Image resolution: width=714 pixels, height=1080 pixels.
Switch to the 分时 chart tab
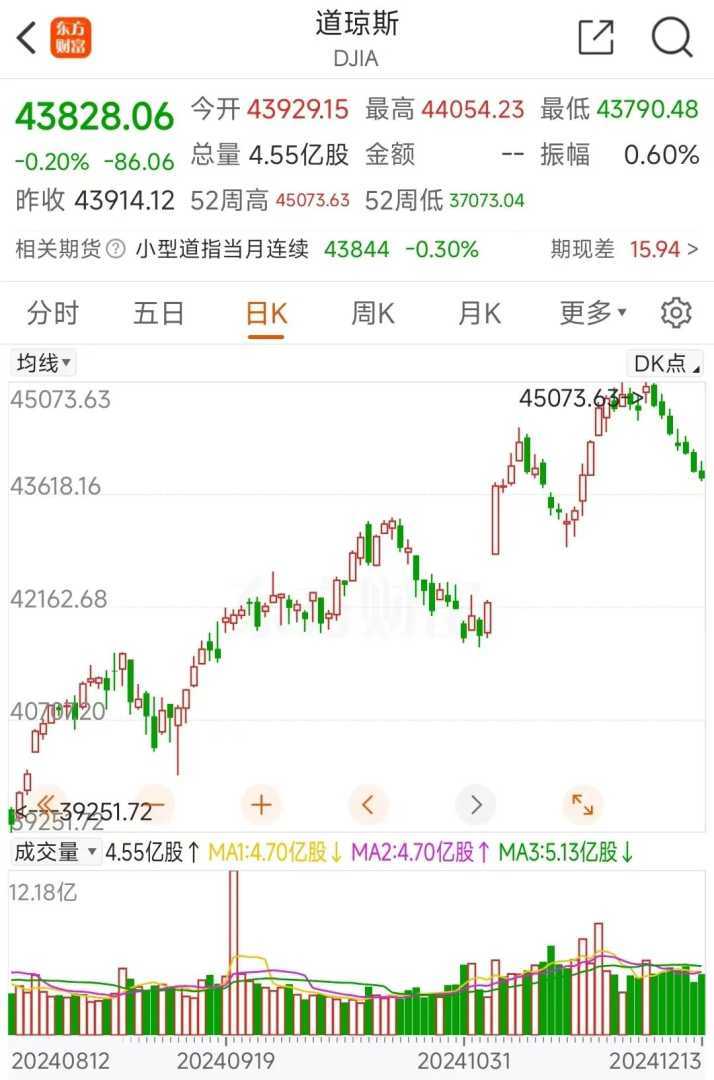[x=52, y=314]
